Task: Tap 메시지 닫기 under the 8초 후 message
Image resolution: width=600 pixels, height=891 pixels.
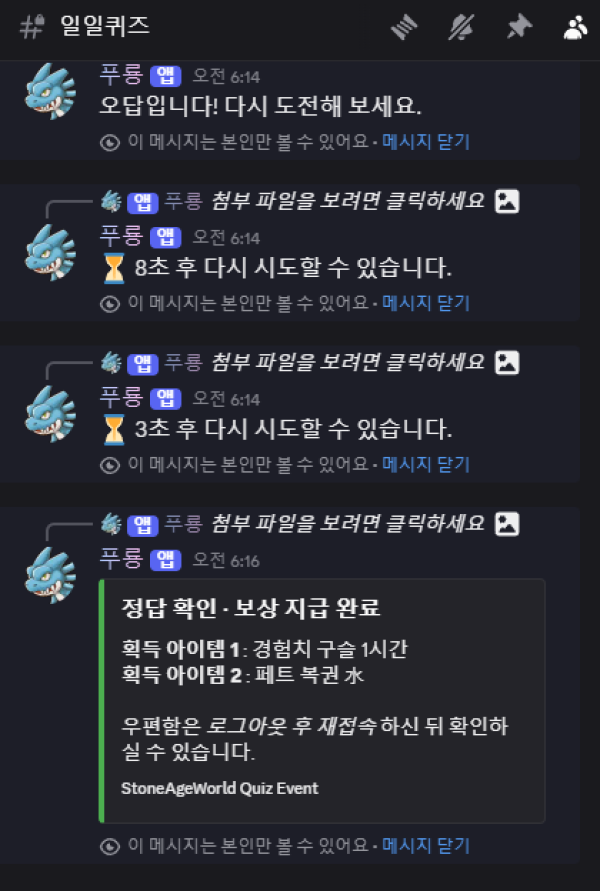Action: tap(425, 302)
